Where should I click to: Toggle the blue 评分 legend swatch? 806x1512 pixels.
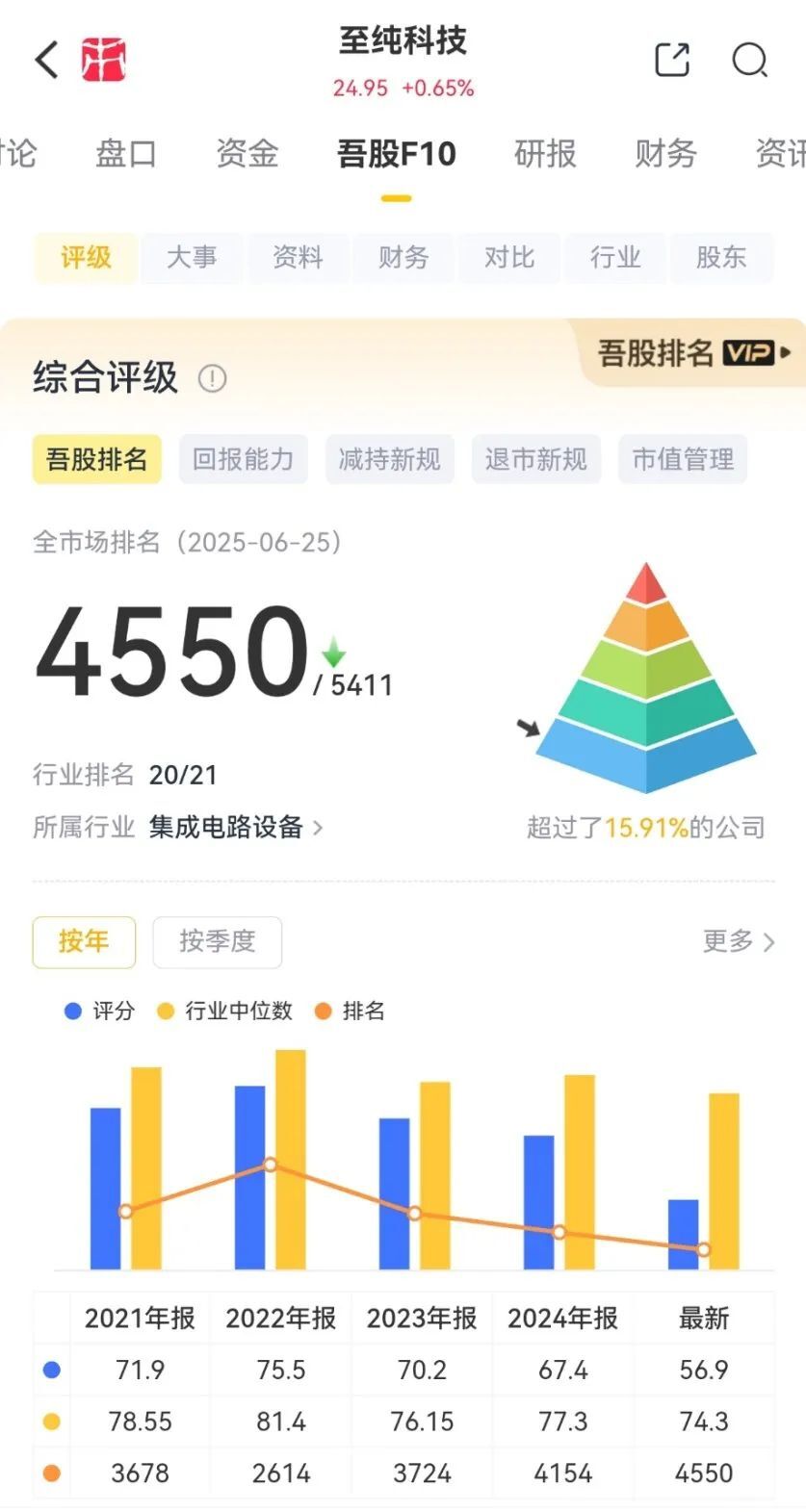[71, 1011]
